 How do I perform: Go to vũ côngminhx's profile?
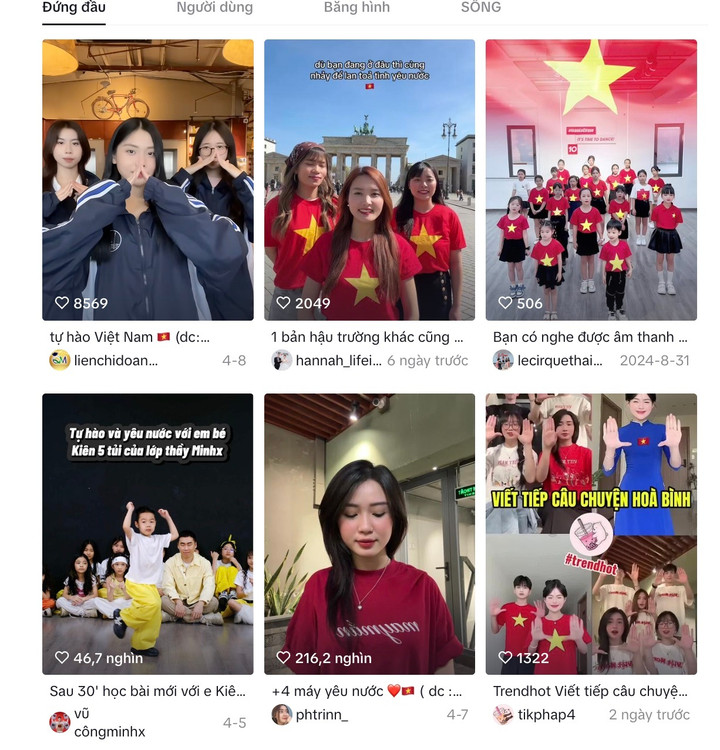click(x=108, y=723)
